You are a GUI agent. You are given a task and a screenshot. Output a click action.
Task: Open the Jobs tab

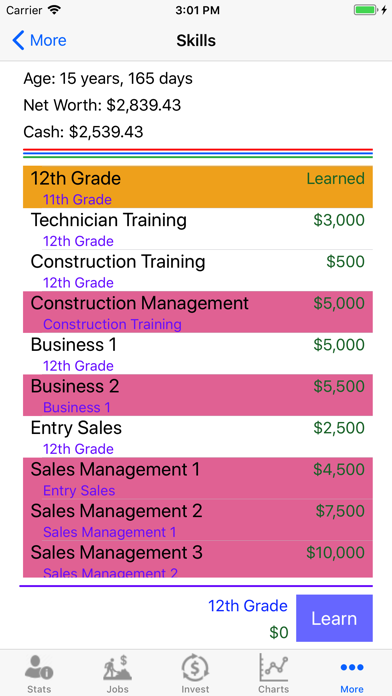tap(118, 673)
